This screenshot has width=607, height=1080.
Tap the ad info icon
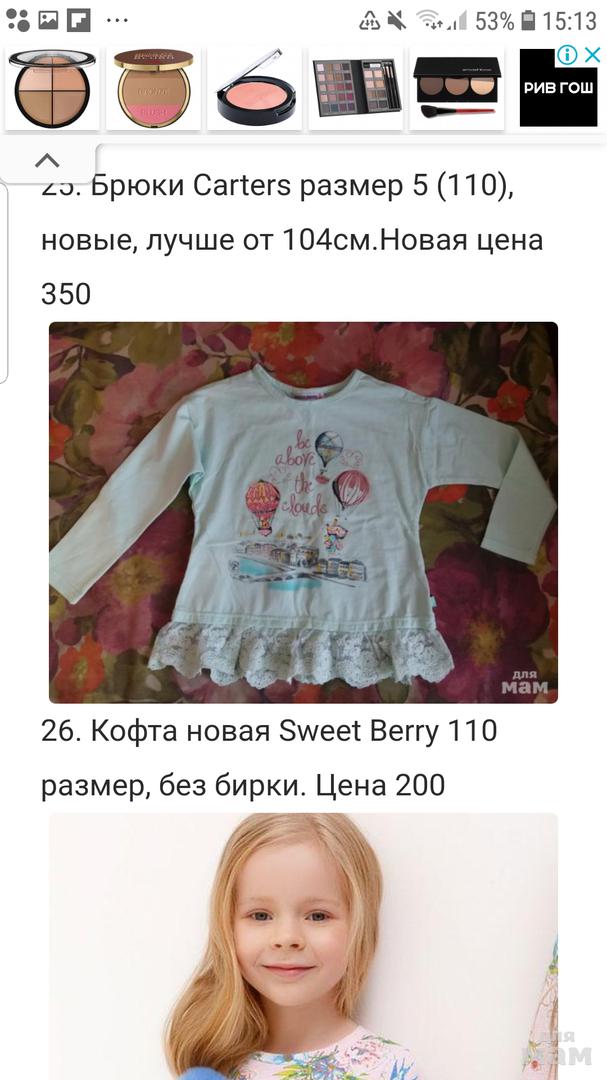pos(567,55)
